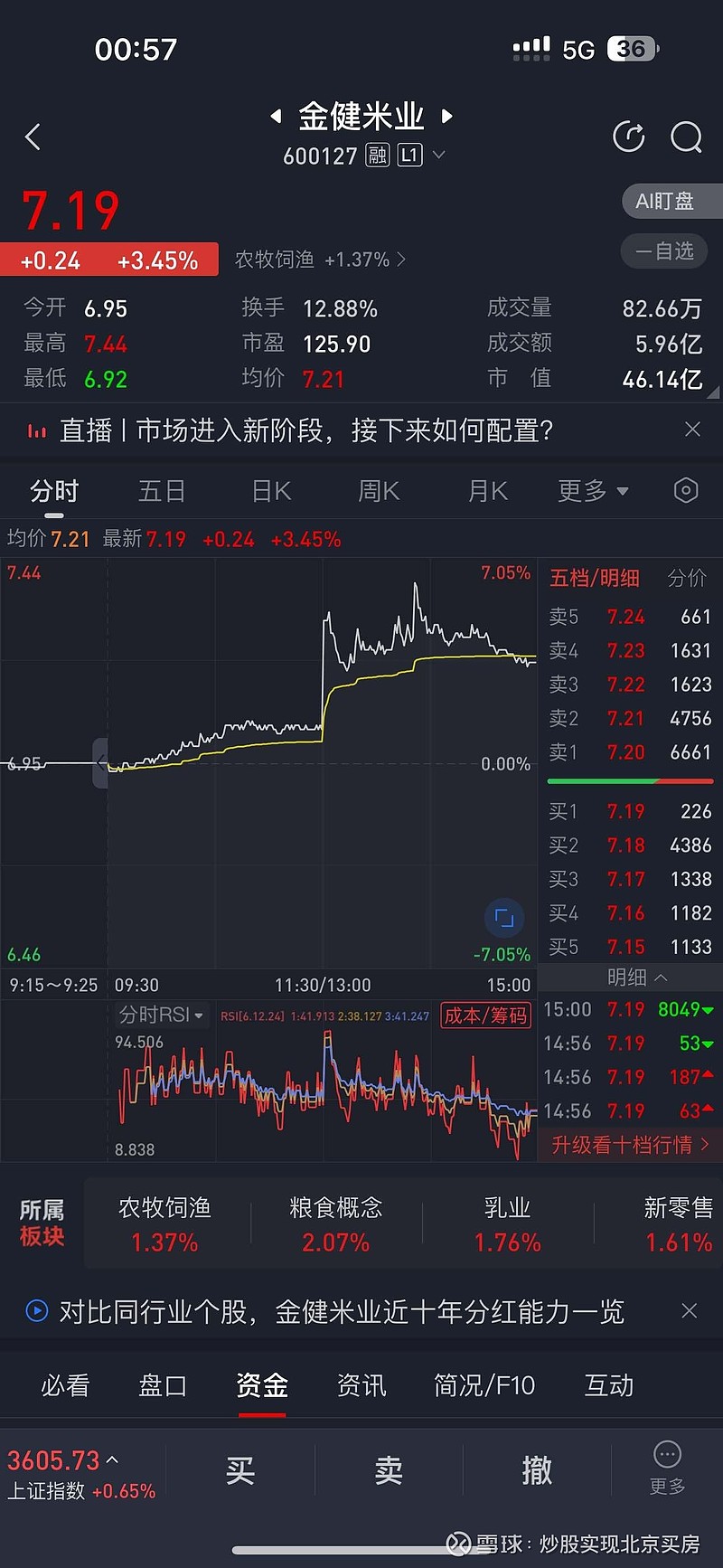Screen dimensions: 723x1568
Task: Switch to next stock with right arrow
Action: click(446, 116)
